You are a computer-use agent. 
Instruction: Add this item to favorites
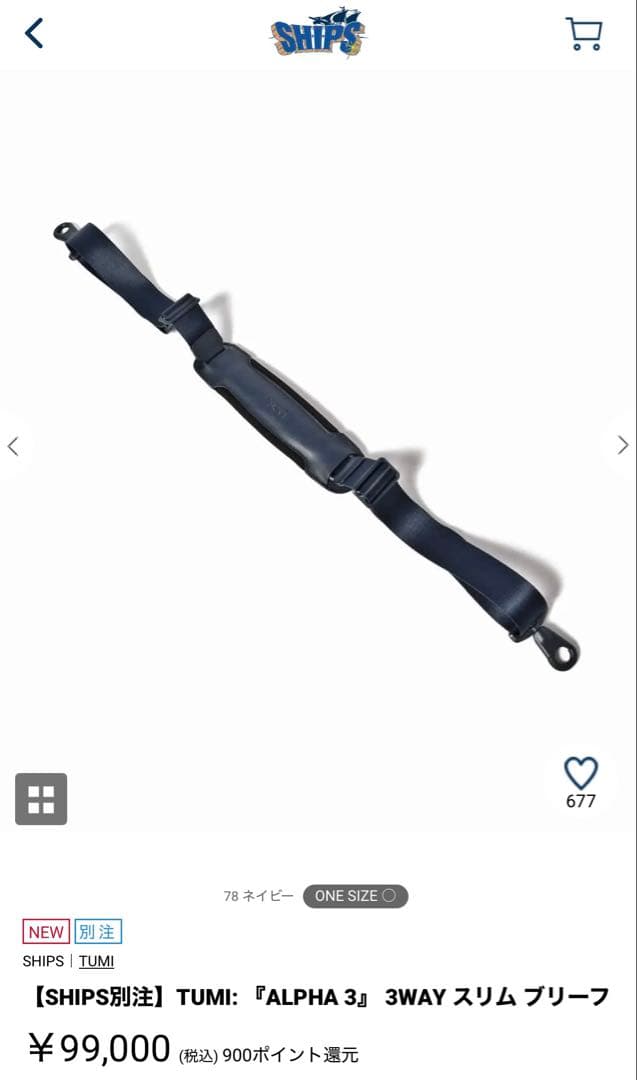click(x=580, y=773)
